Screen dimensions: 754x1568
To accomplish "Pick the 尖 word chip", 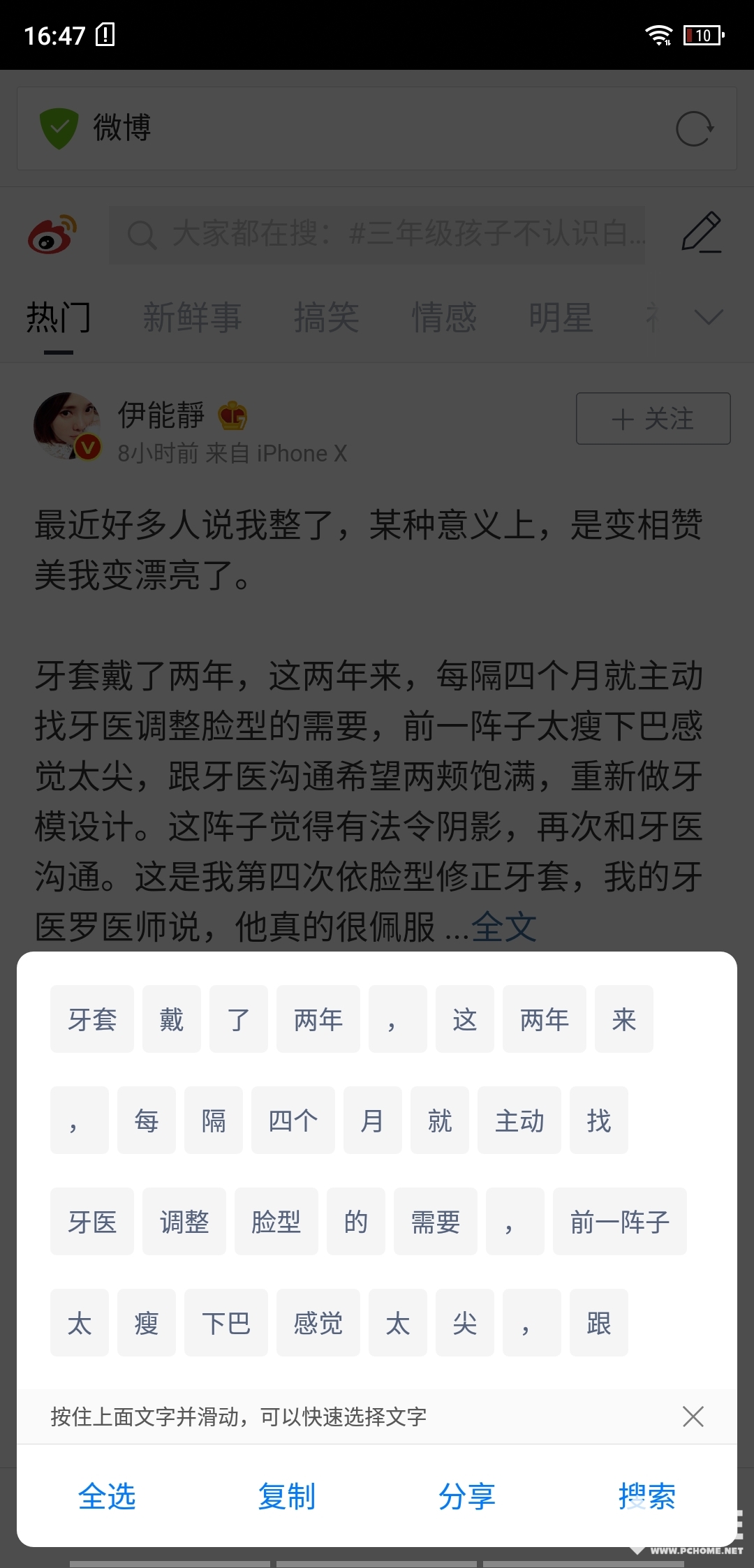I will pos(465,1323).
